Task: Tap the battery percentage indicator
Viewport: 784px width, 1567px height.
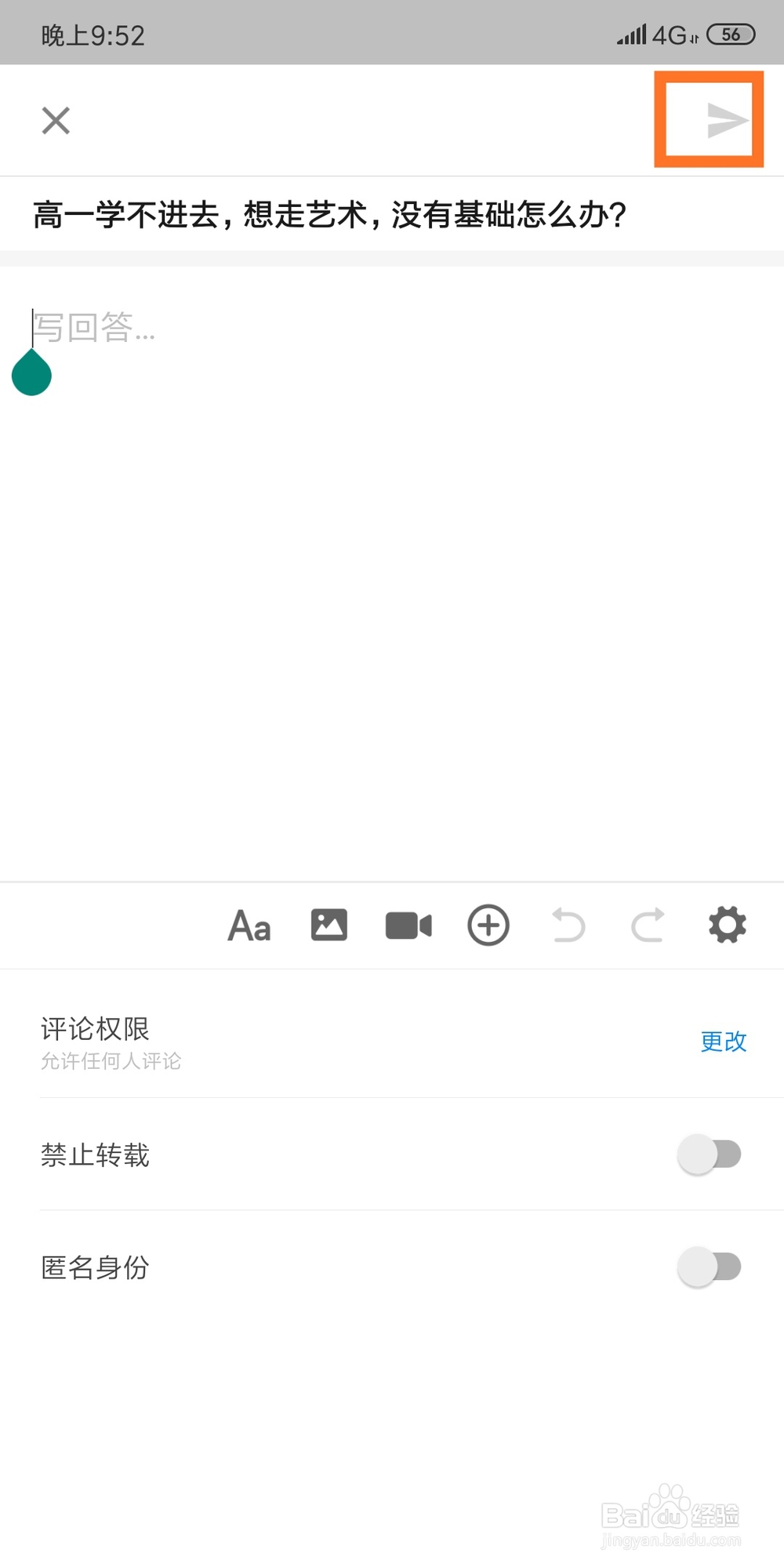Action: pos(732,33)
